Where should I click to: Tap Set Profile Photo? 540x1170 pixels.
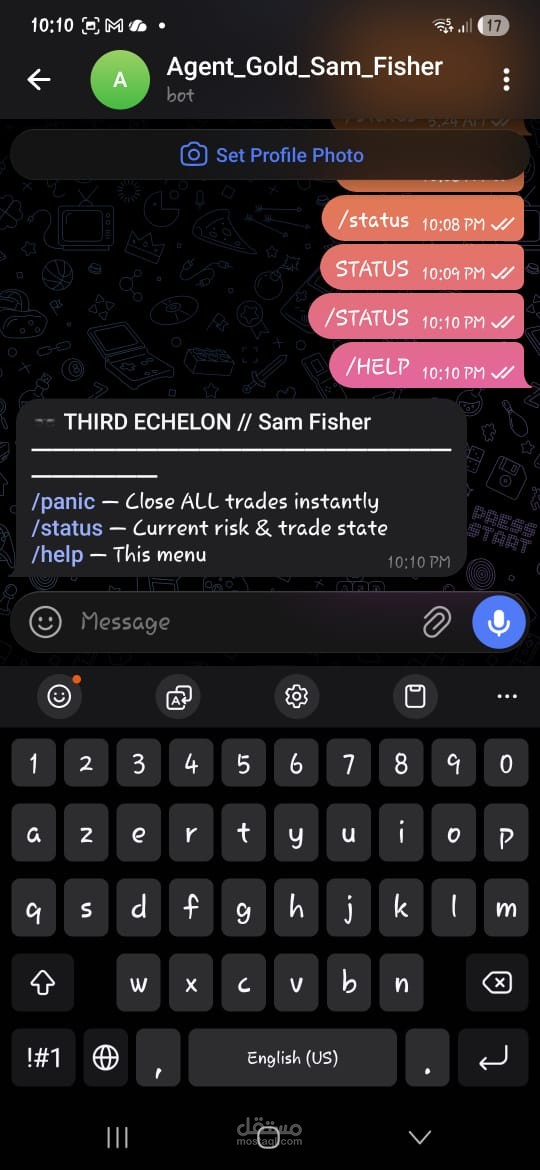(270, 155)
